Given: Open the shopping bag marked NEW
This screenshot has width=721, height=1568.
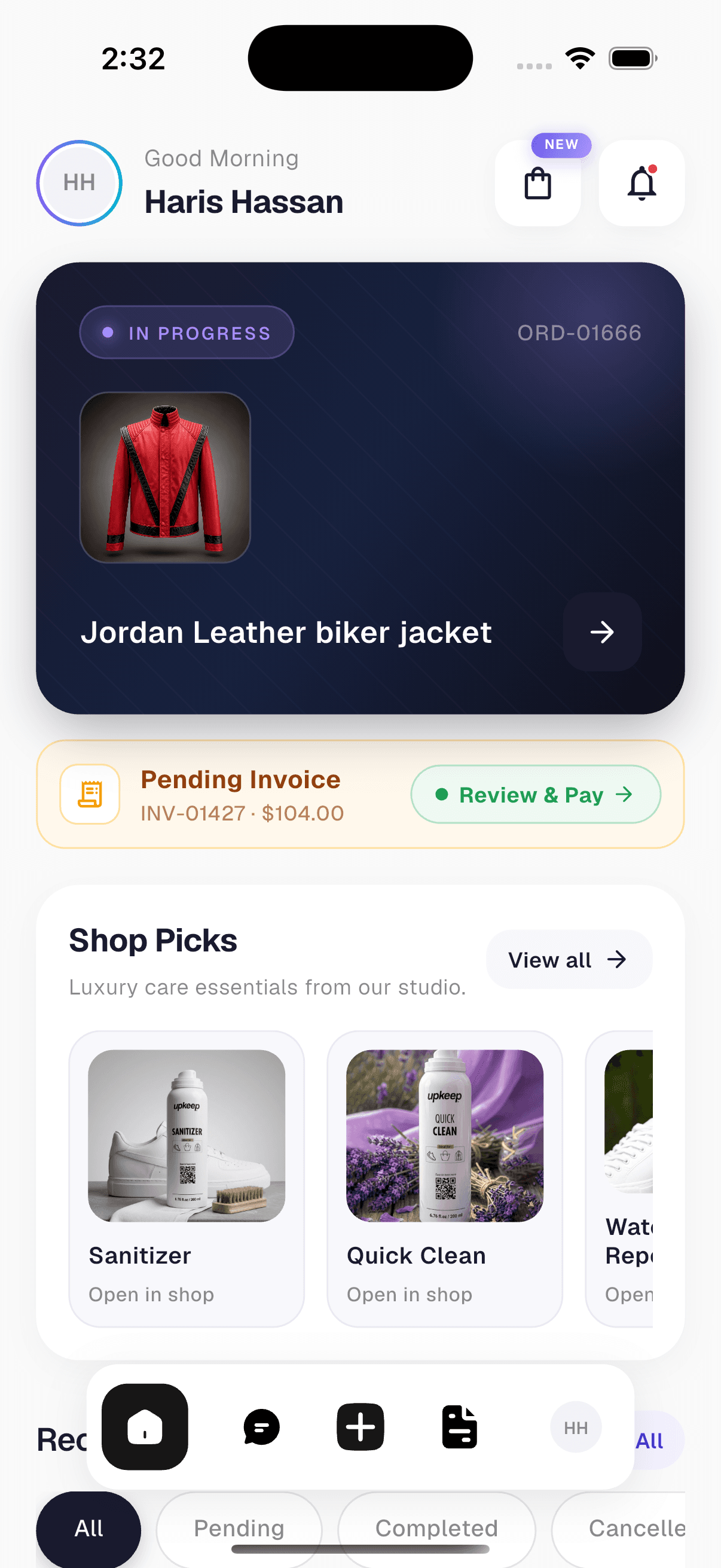Looking at the screenshot, I should (537, 183).
